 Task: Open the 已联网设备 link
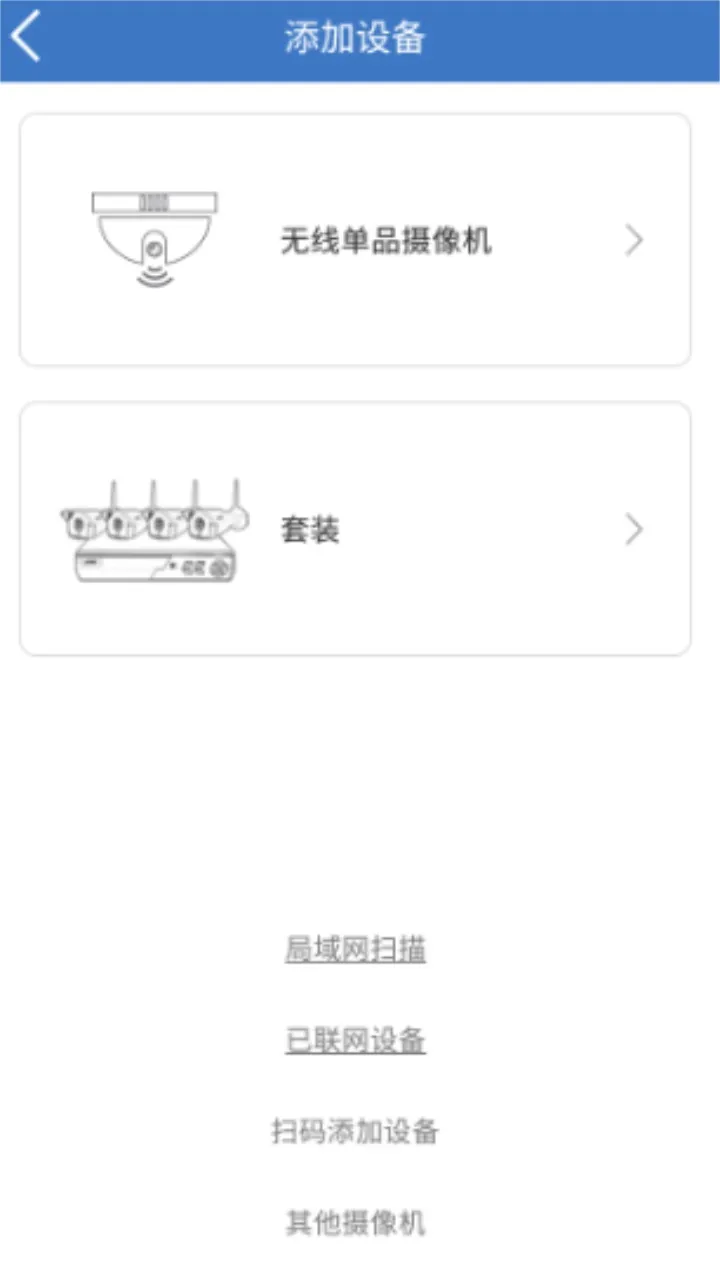[355, 1040]
